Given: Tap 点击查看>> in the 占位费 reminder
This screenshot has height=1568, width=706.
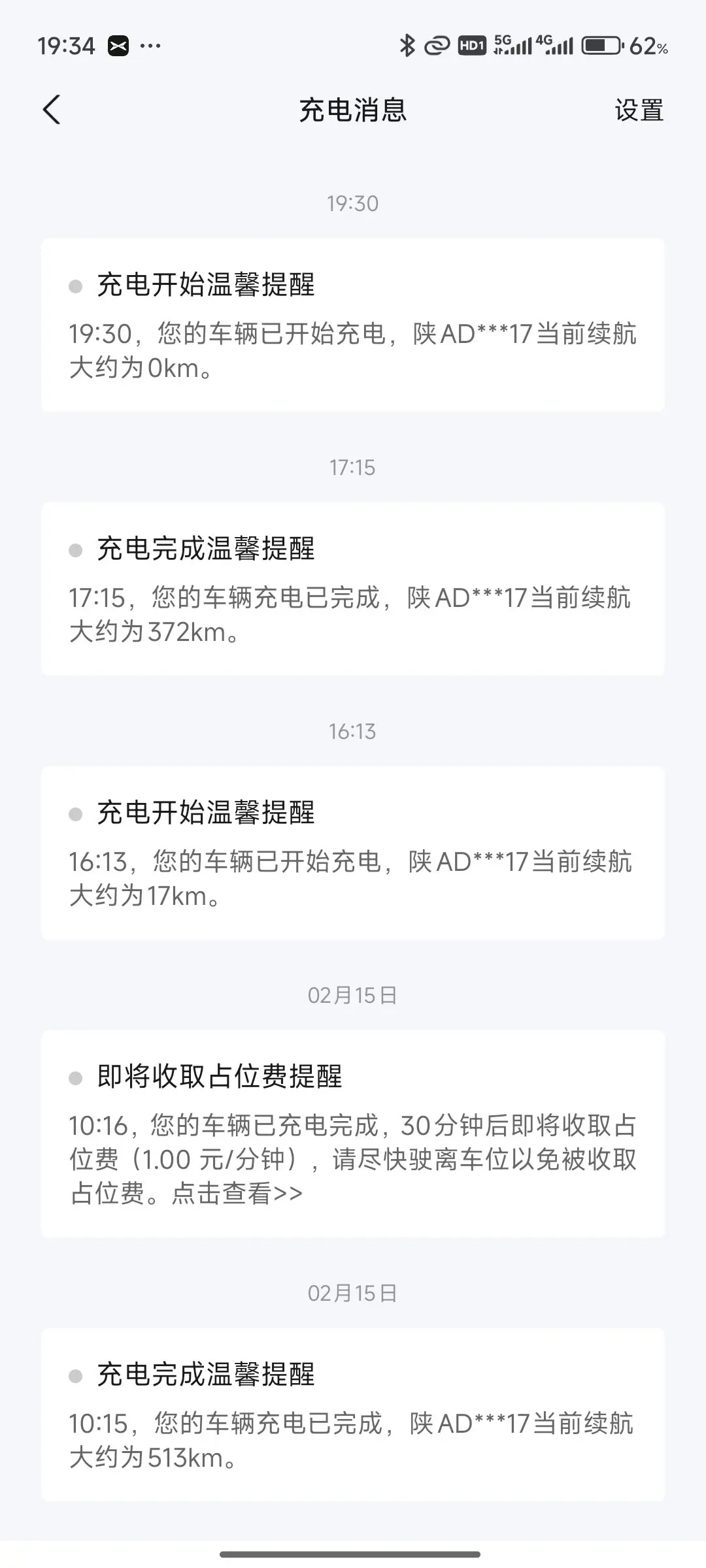Looking at the screenshot, I should (237, 1194).
